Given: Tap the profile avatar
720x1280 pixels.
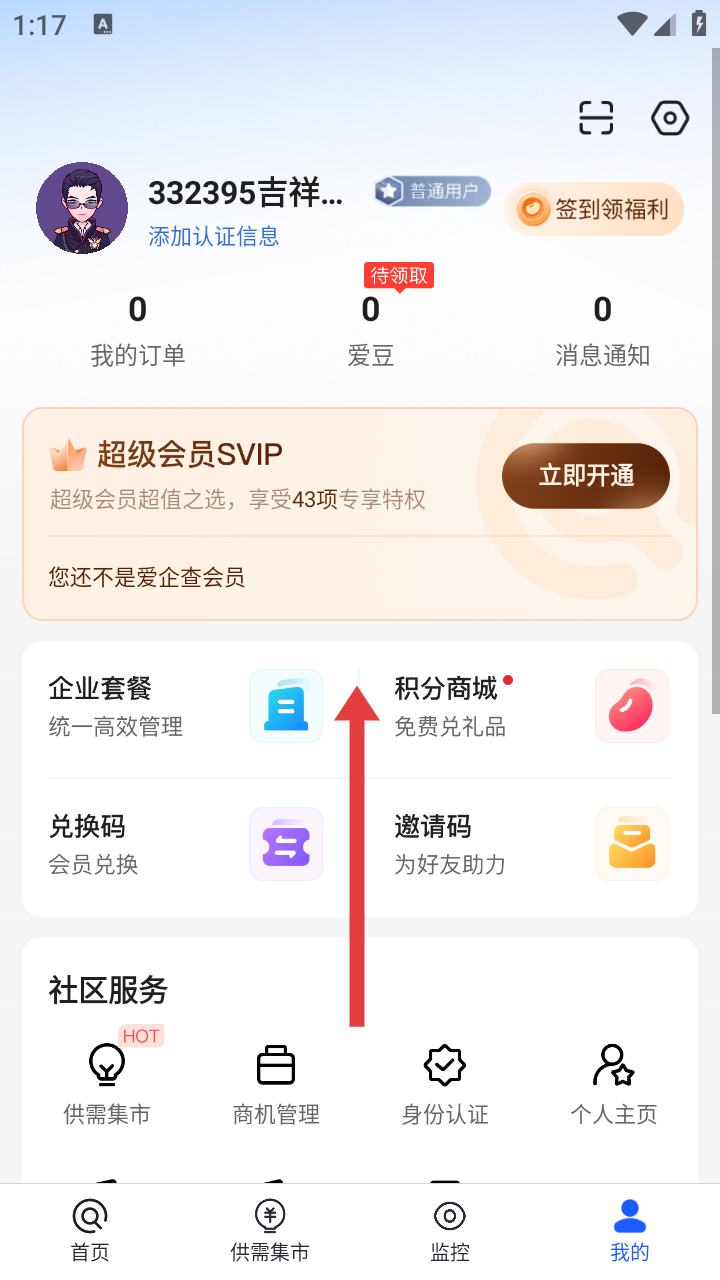Looking at the screenshot, I should point(82,208).
